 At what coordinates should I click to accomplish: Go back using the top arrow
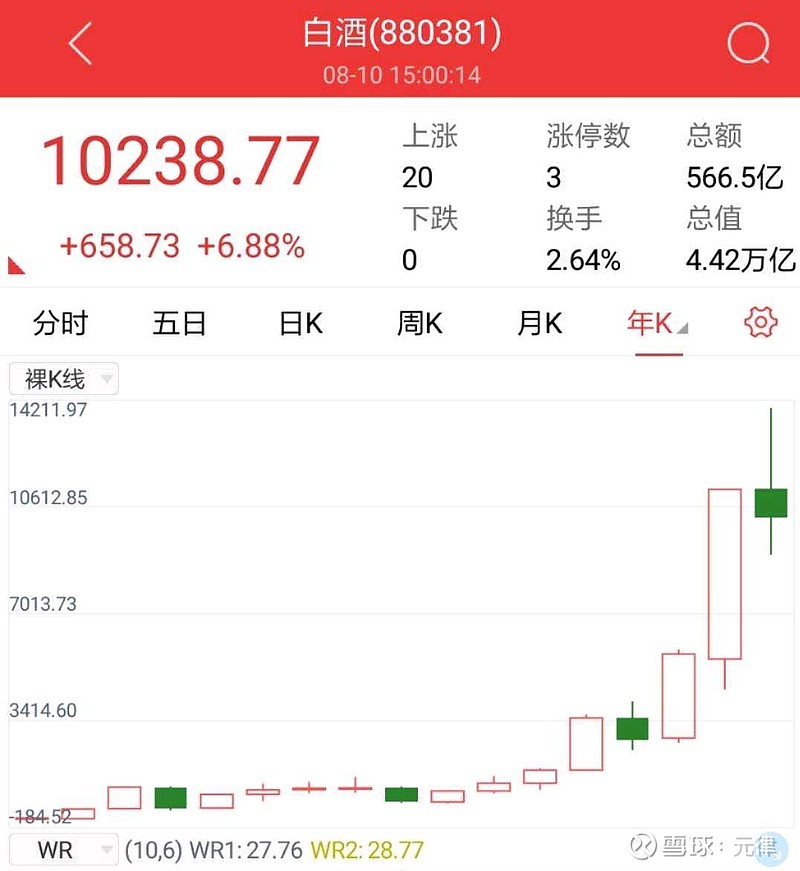click(x=80, y=44)
